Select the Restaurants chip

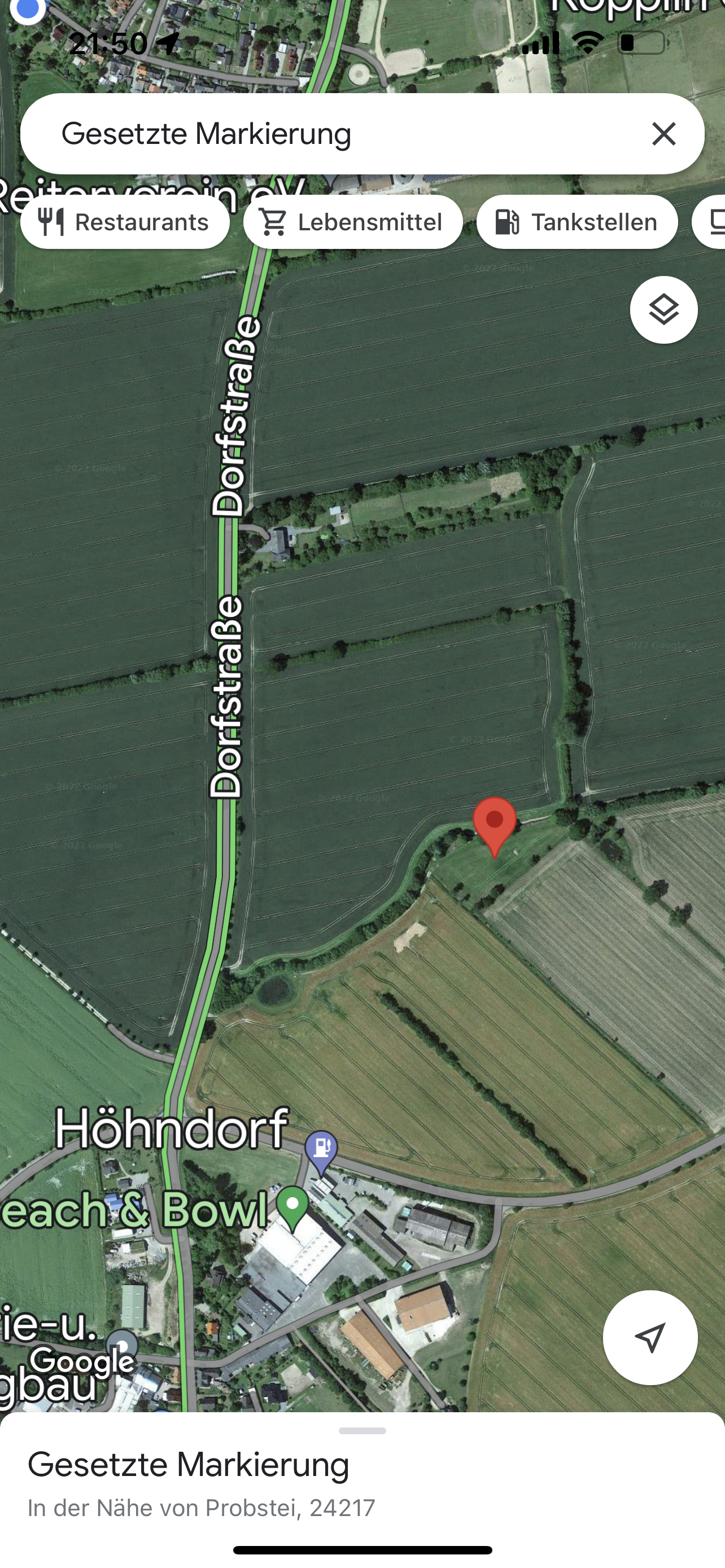tap(125, 222)
